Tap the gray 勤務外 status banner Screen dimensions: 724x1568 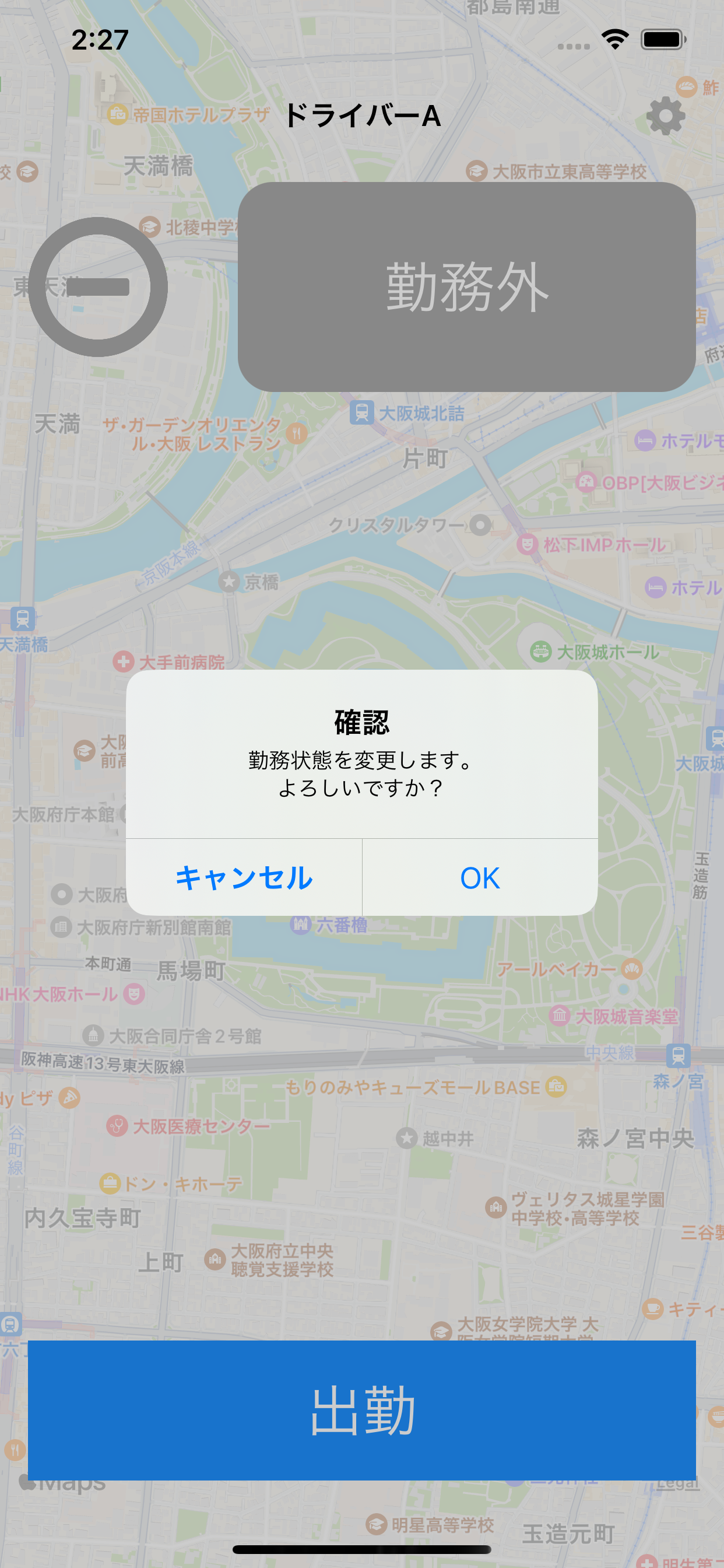(469, 286)
